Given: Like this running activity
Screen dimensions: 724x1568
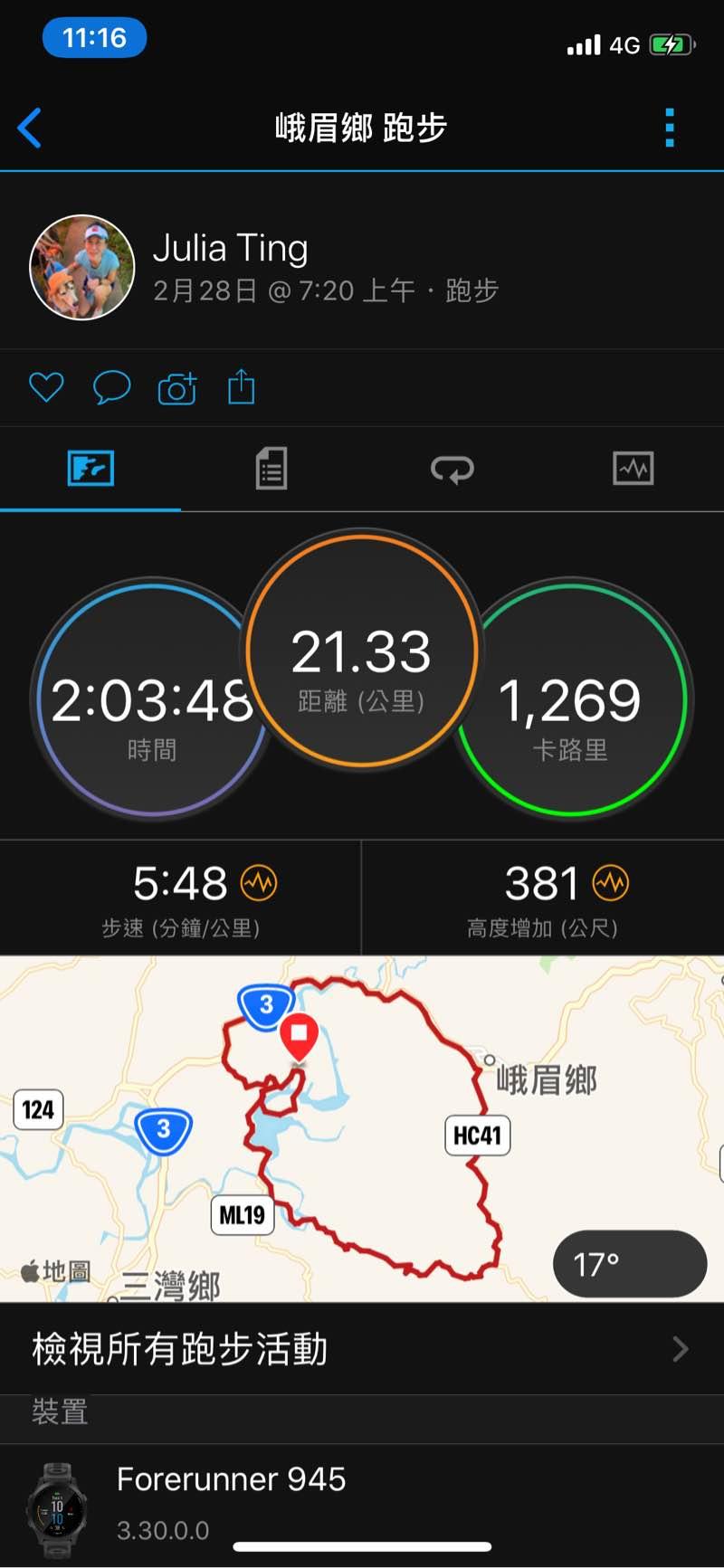Looking at the screenshot, I should [x=46, y=387].
